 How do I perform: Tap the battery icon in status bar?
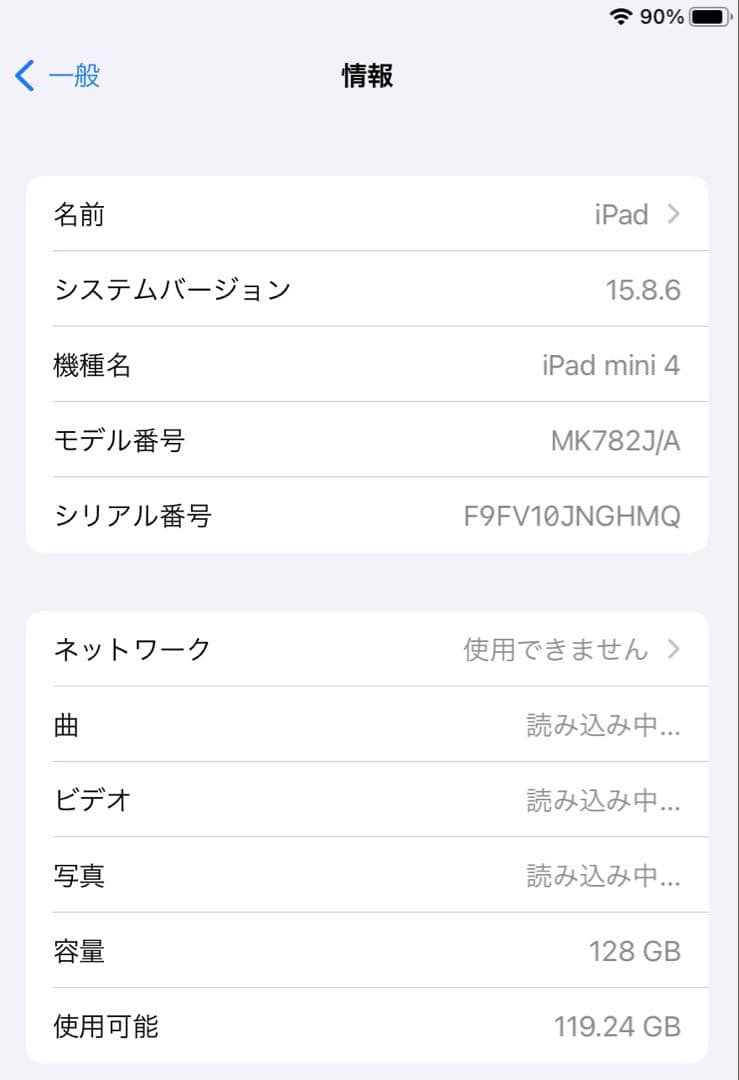click(712, 16)
